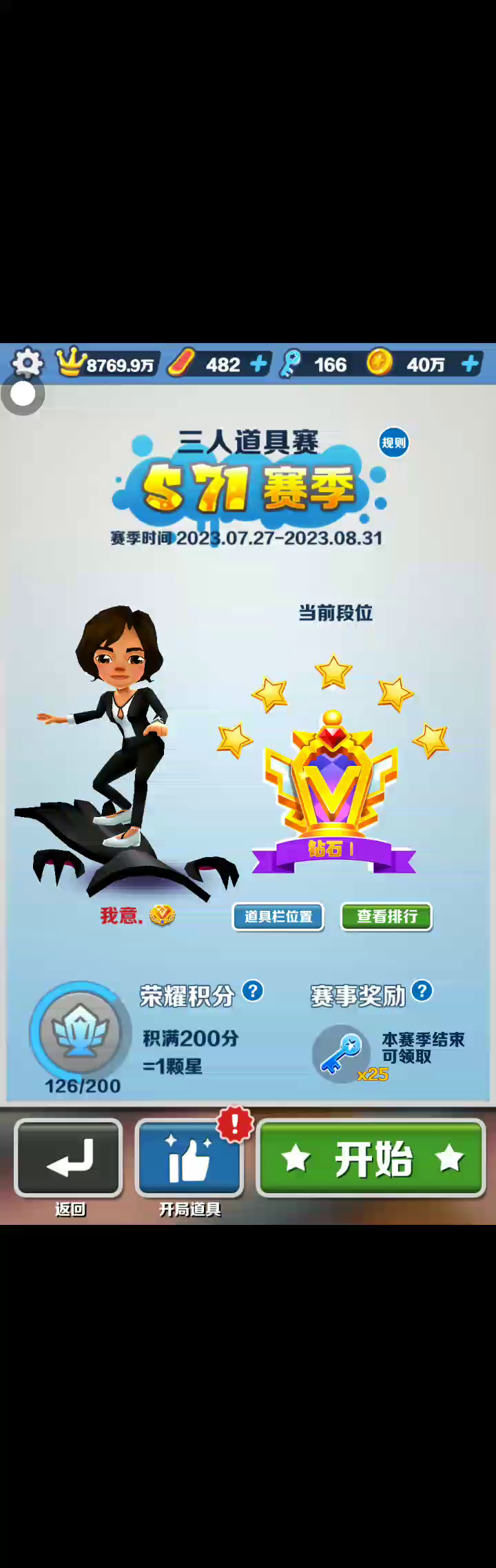Open 道具栏位置 item bar position
This screenshot has width=496, height=1568.
(278, 917)
